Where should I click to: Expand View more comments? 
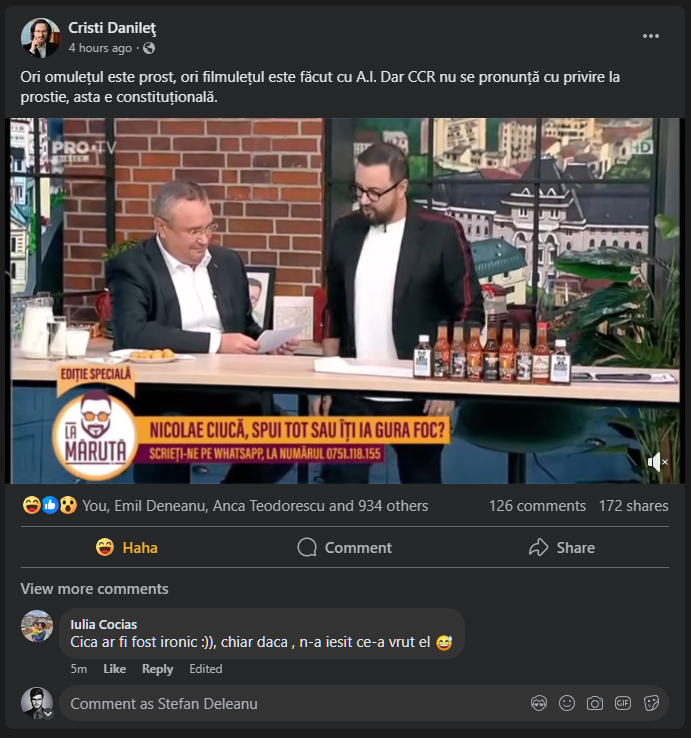coord(94,588)
